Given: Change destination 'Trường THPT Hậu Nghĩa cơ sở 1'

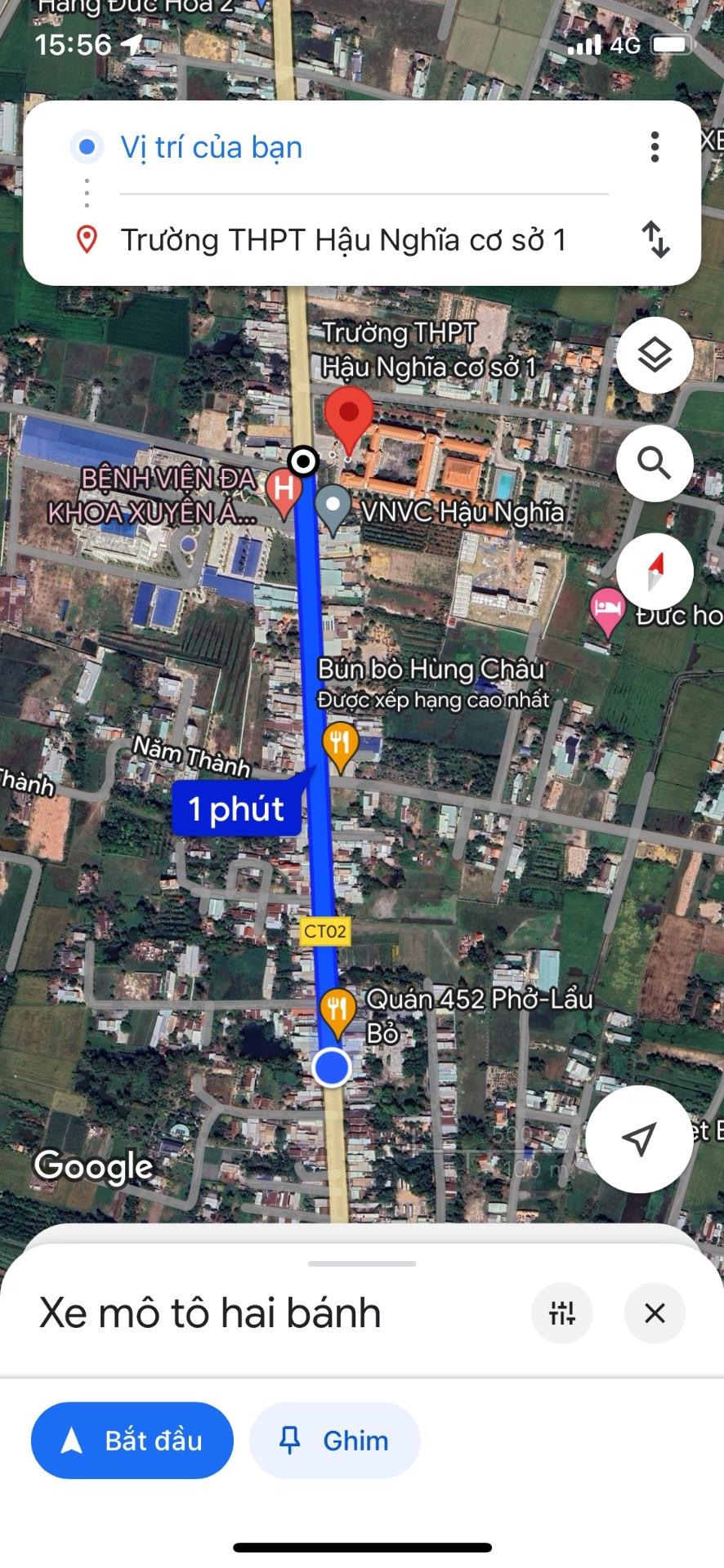Looking at the screenshot, I should pyautogui.click(x=343, y=240).
